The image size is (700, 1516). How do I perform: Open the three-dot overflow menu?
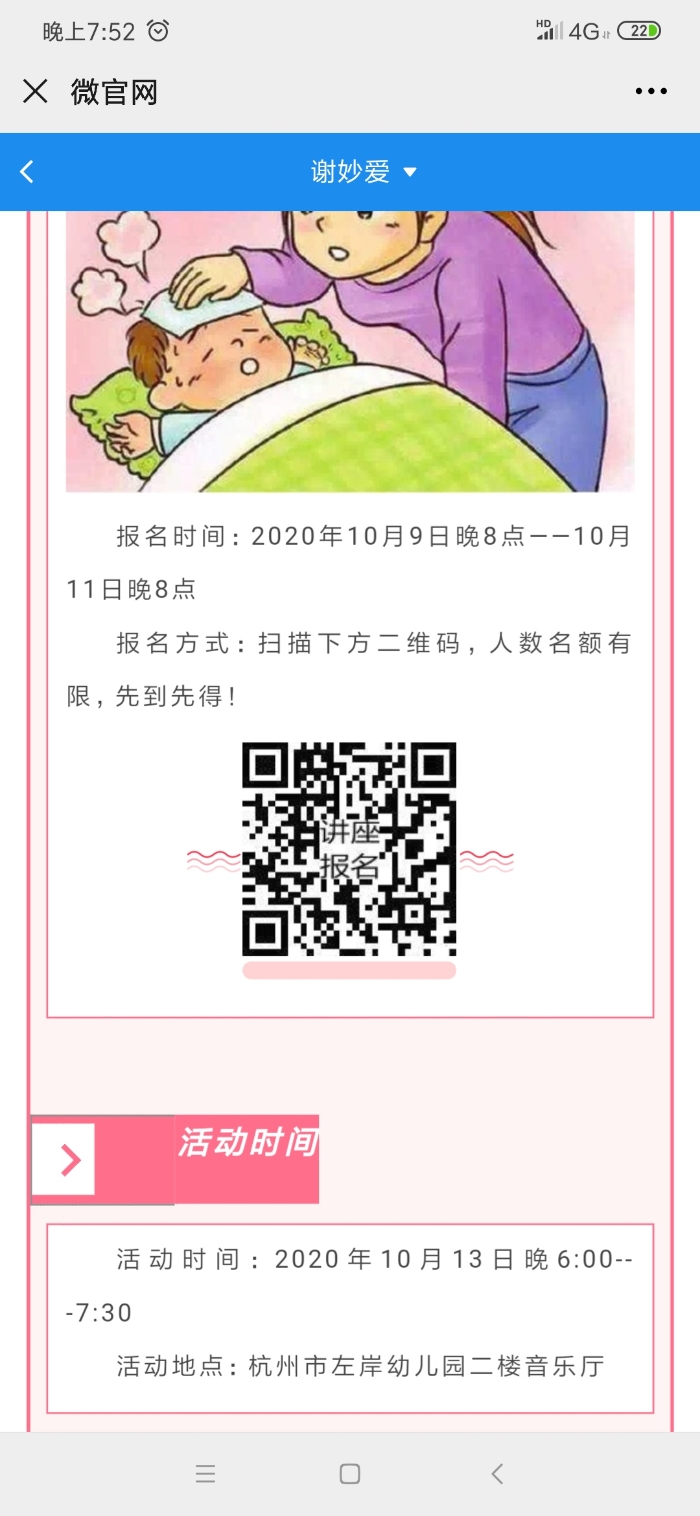651,92
